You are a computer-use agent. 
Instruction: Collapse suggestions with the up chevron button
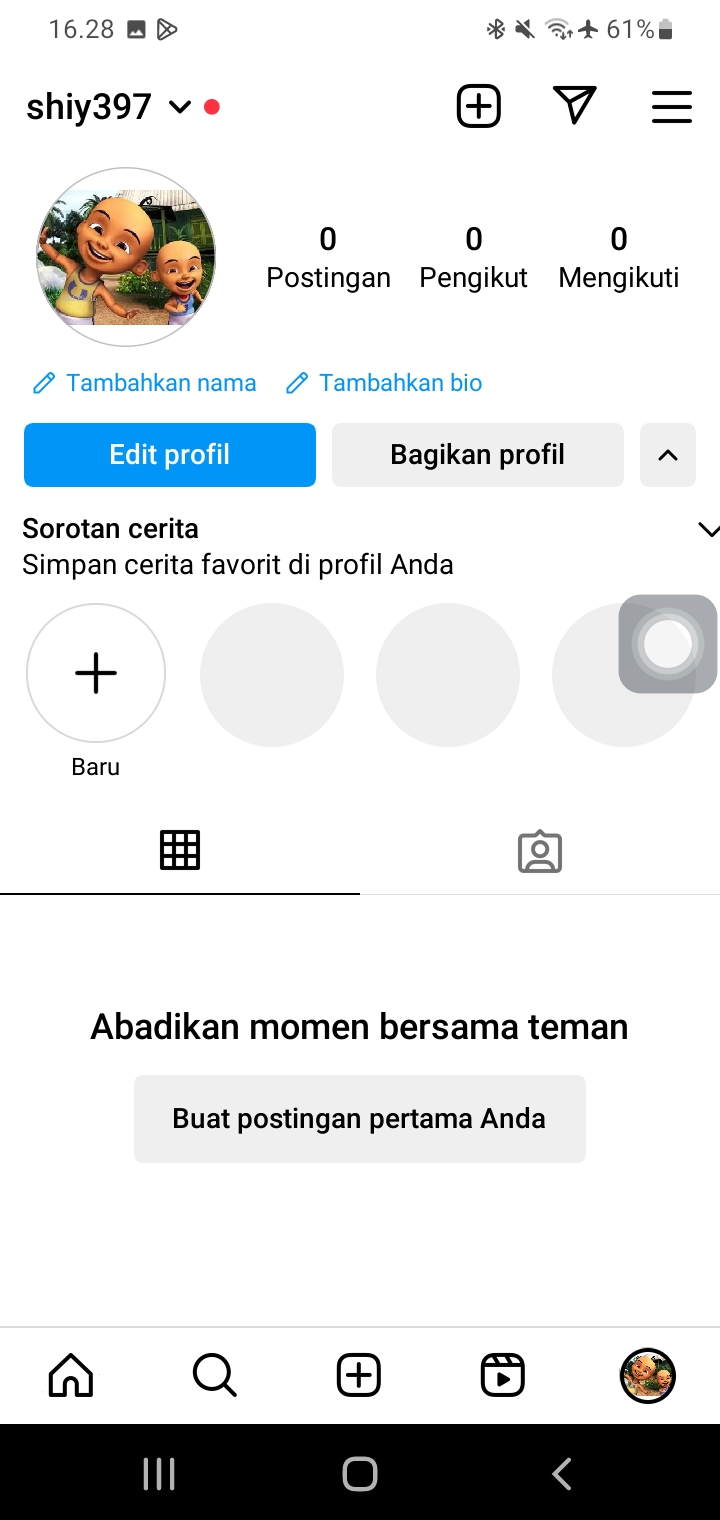668,455
